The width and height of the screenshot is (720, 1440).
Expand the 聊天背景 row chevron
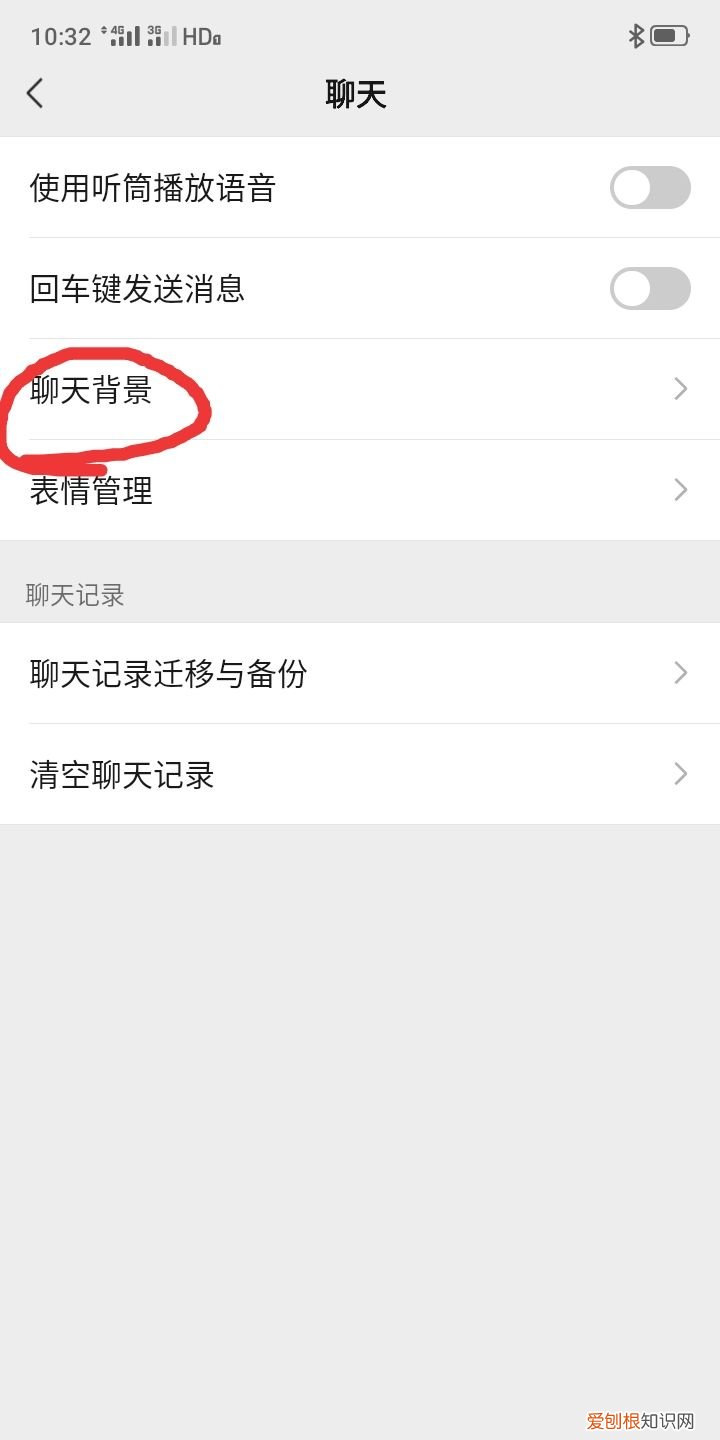coord(680,389)
